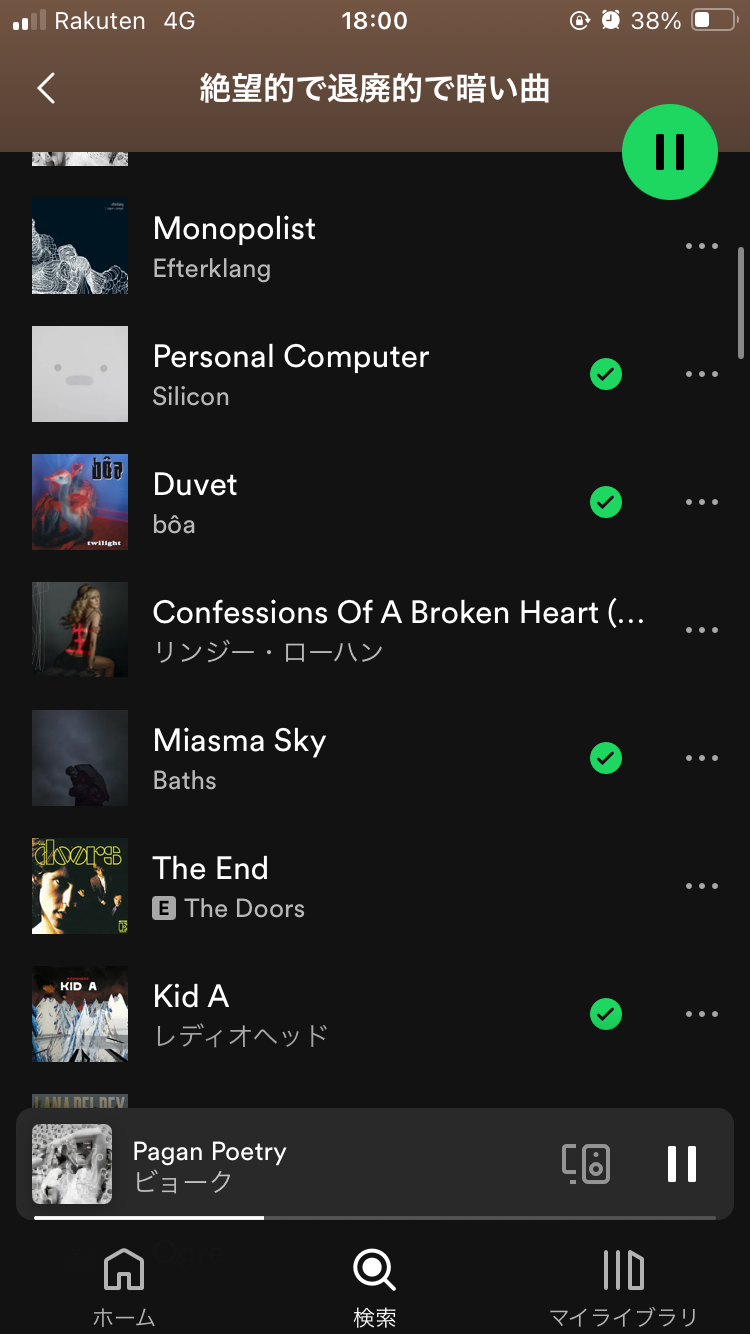Screen dimensions: 750x1334
Task: Go back using the top-left arrow
Action: (x=46, y=88)
